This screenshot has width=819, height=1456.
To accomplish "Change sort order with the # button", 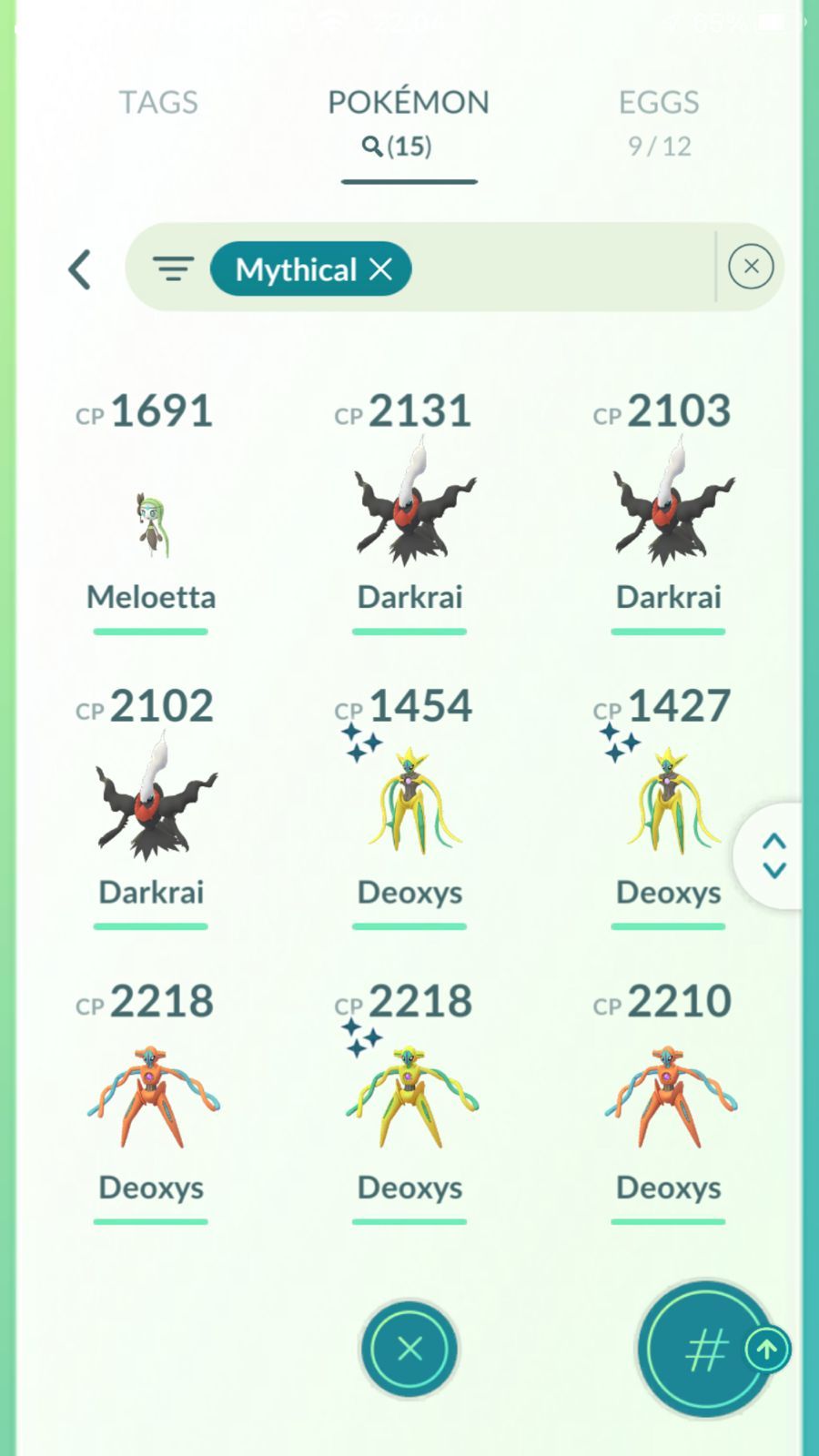I will (x=706, y=1350).
